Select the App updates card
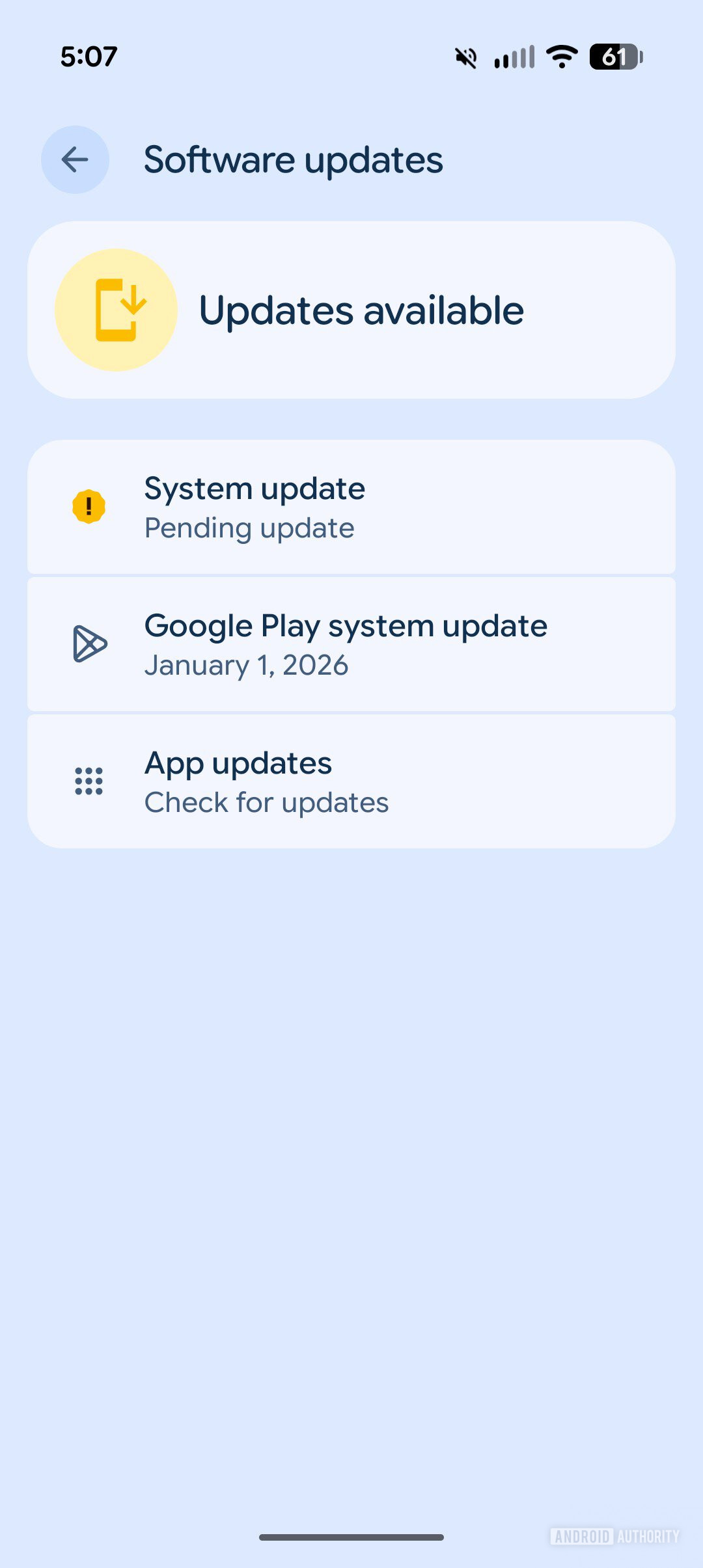703x1568 pixels. point(351,779)
